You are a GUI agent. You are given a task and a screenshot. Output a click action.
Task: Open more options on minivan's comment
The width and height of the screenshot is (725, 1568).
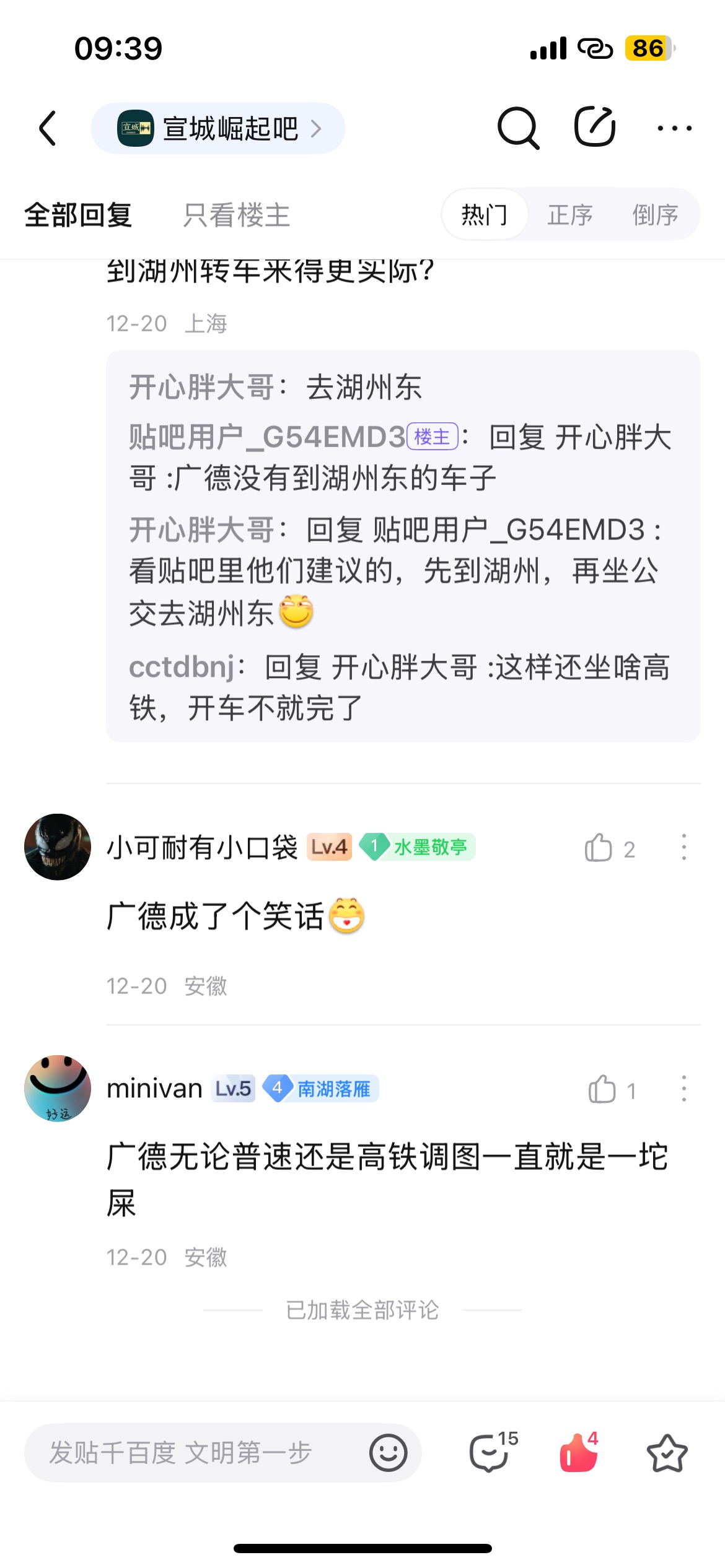683,1089
